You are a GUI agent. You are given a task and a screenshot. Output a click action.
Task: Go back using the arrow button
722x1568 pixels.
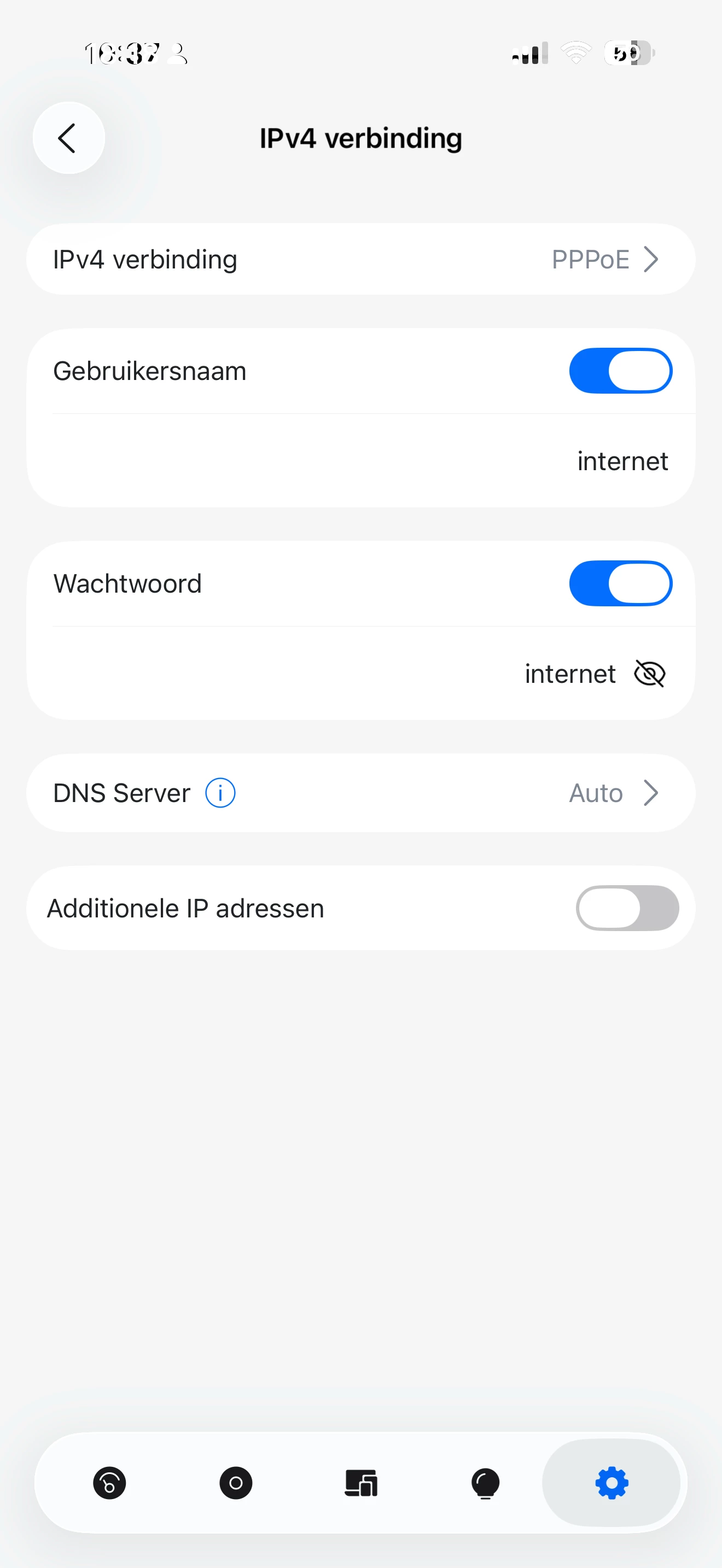68,138
